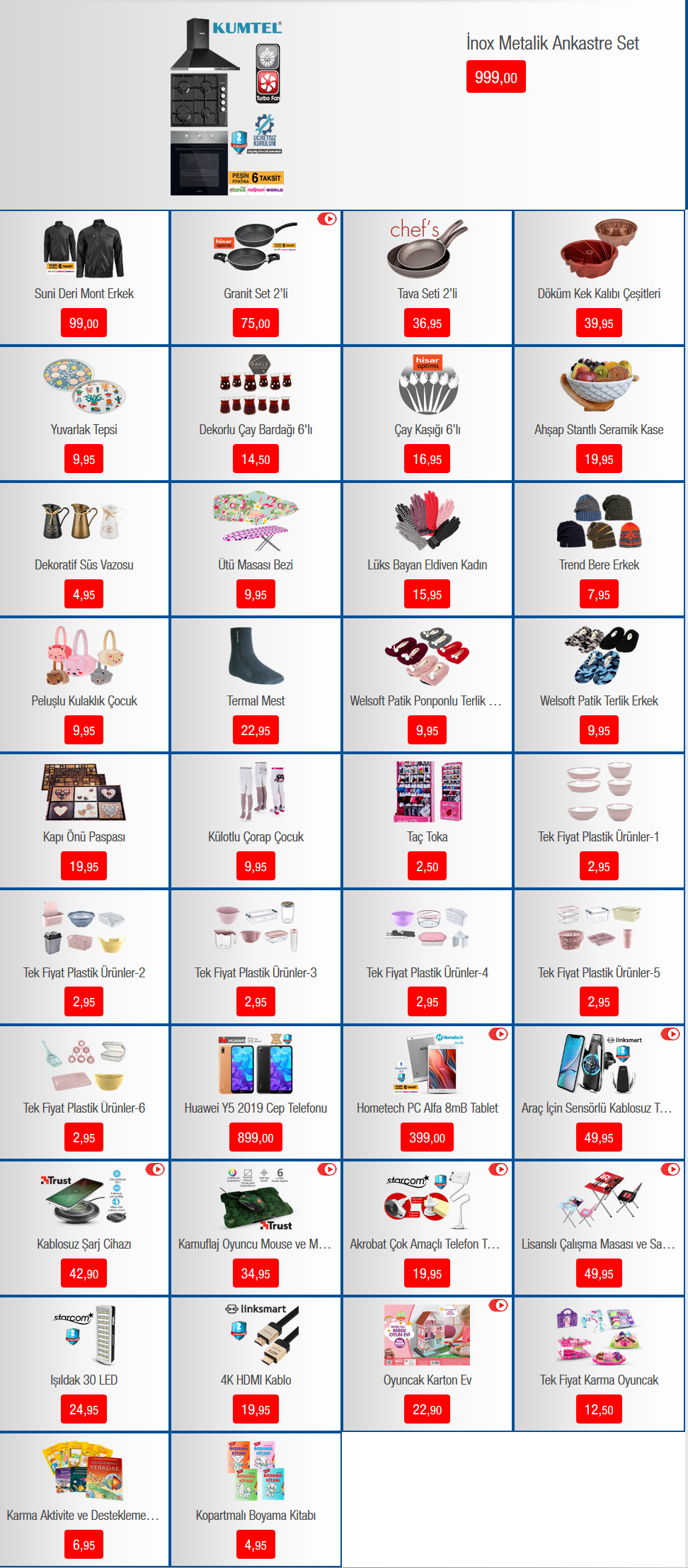Open Ahşap Stantlı Seramik Kase
This screenshot has width=688, height=1568.
599,414
